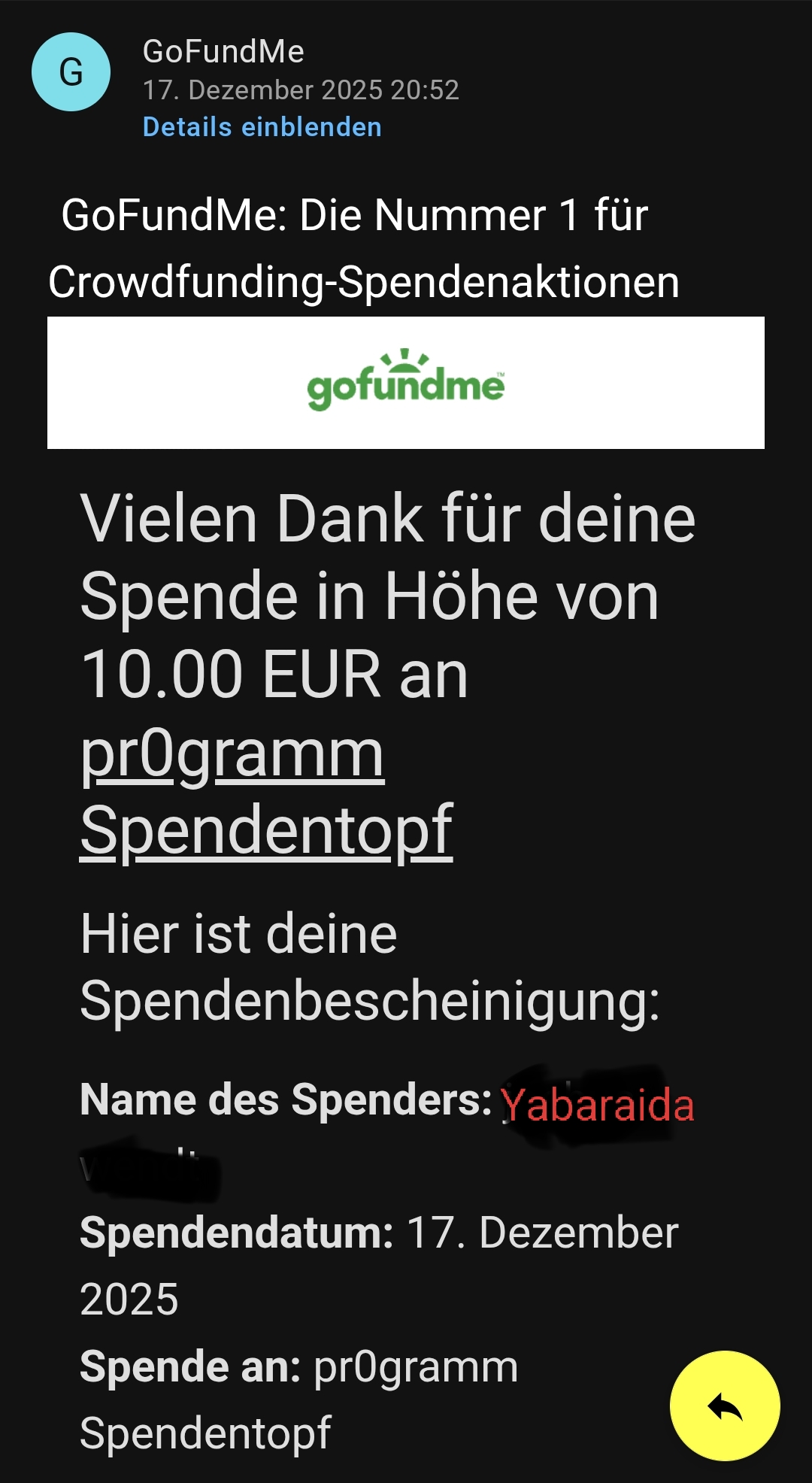The width and height of the screenshot is (812, 1483).
Task: Expand details via Details einblenden
Action: (262, 127)
